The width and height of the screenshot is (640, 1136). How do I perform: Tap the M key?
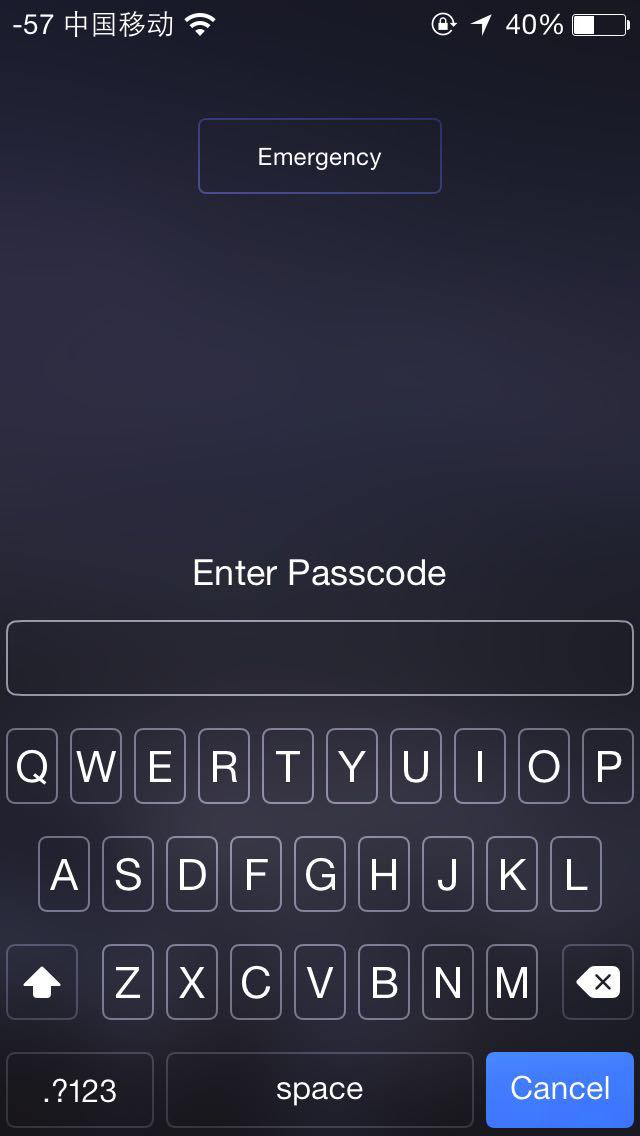coord(512,982)
